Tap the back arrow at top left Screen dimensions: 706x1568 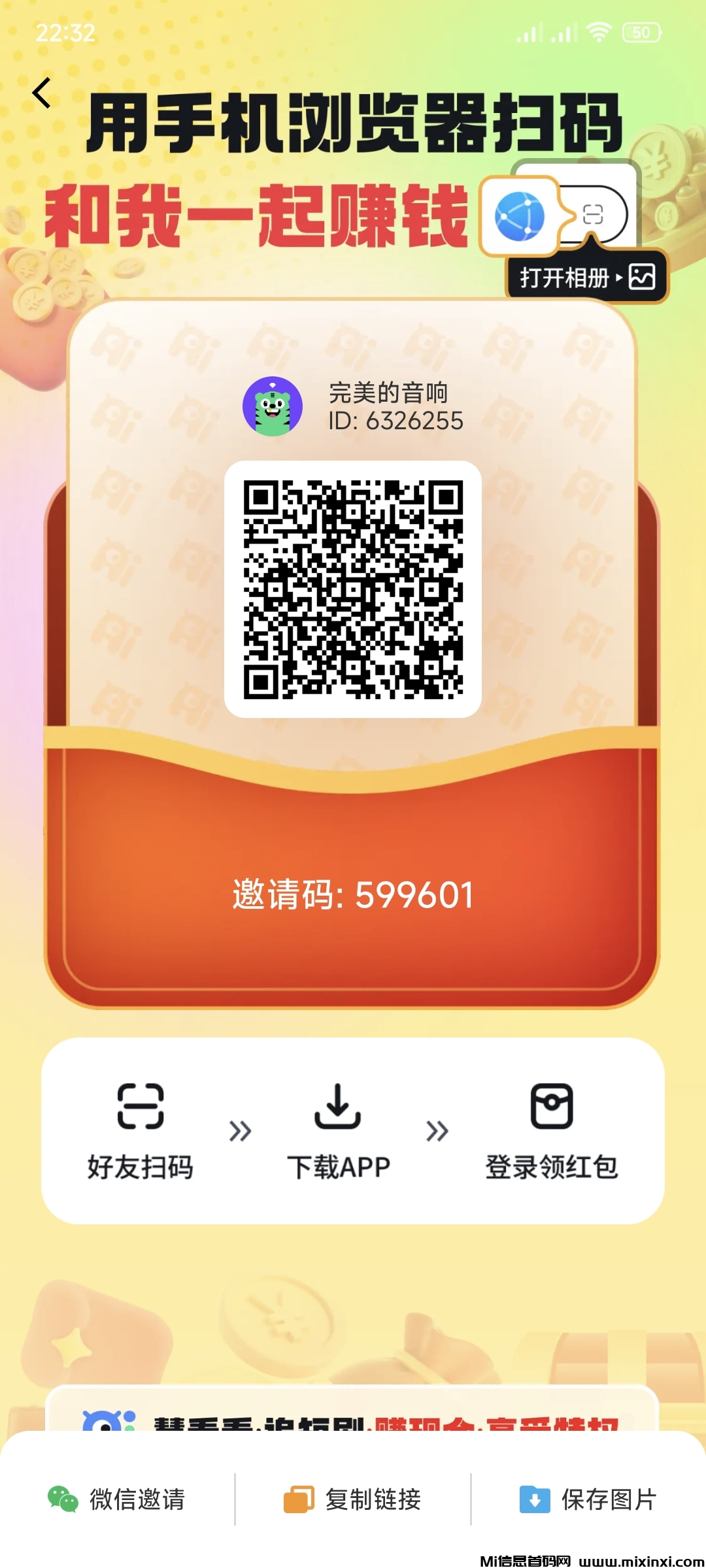43,93
